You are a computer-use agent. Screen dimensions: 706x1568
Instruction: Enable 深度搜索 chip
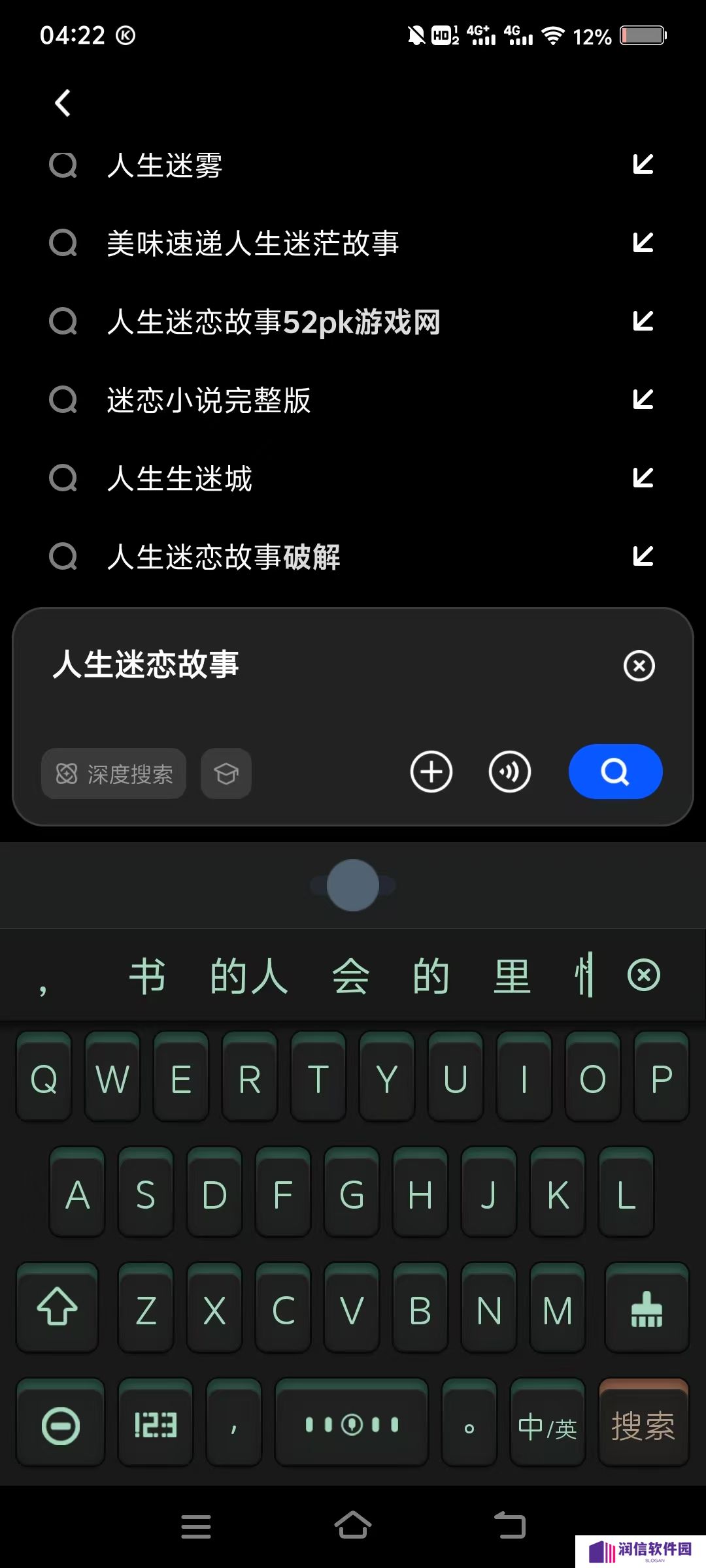pos(114,774)
